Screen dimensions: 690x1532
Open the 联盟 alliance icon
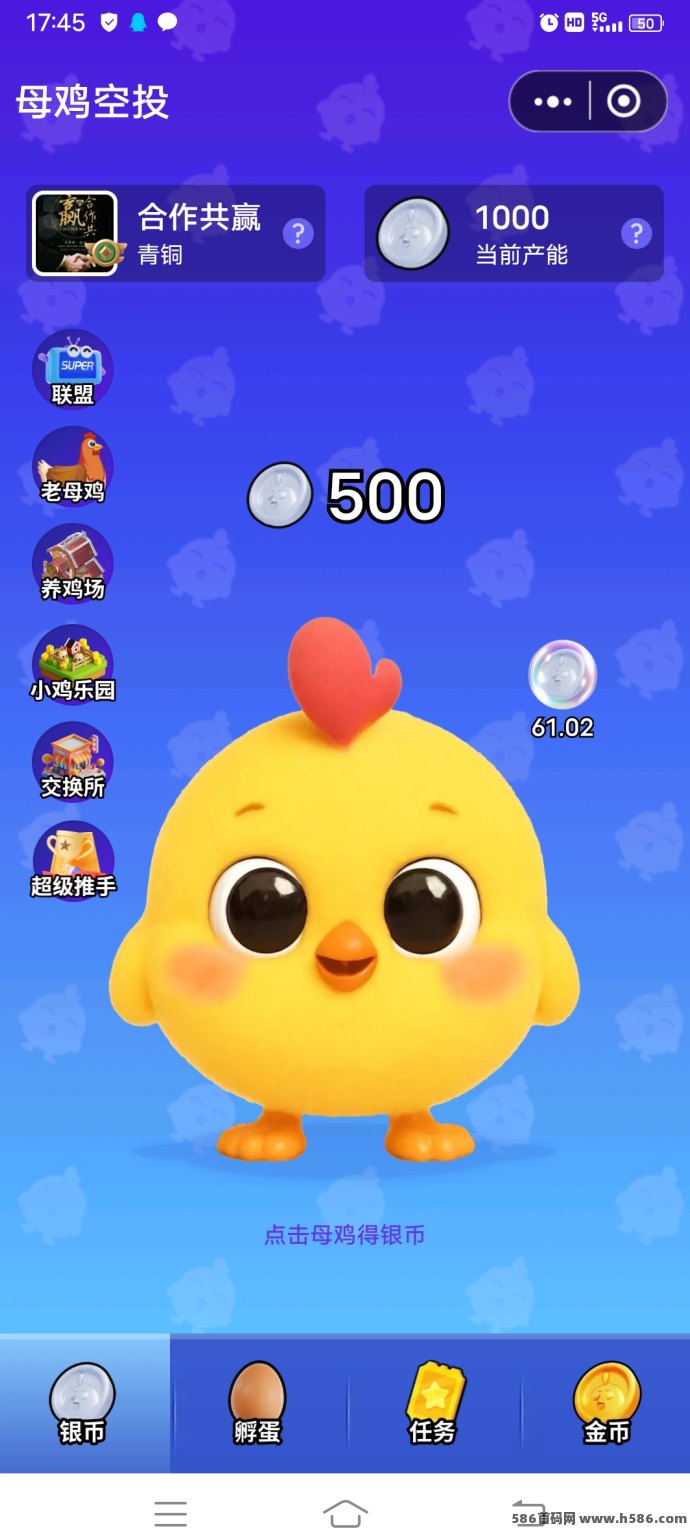(x=73, y=369)
